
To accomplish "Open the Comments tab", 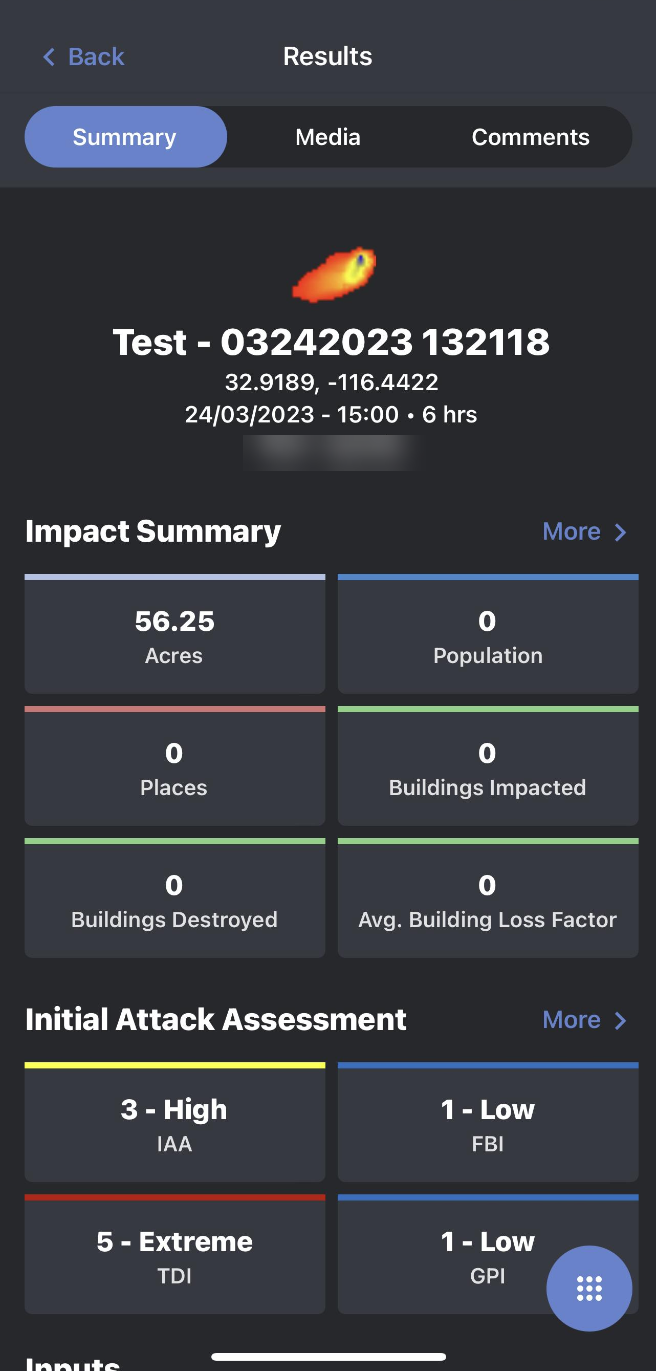I will 530,137.
